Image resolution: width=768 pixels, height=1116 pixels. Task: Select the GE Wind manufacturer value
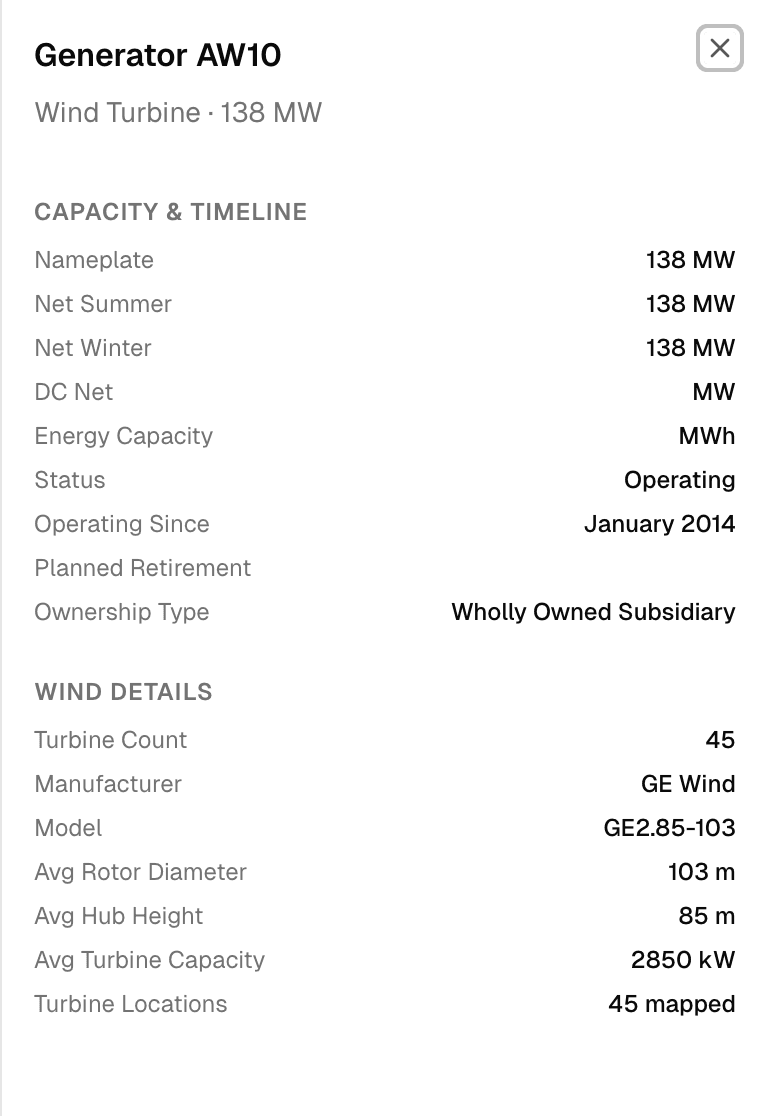coord(688,784)
